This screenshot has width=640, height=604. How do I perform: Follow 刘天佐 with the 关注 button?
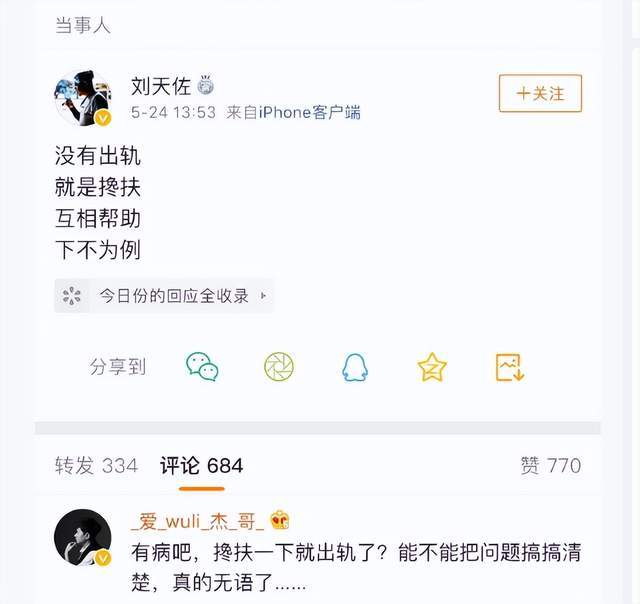(540, 93)
